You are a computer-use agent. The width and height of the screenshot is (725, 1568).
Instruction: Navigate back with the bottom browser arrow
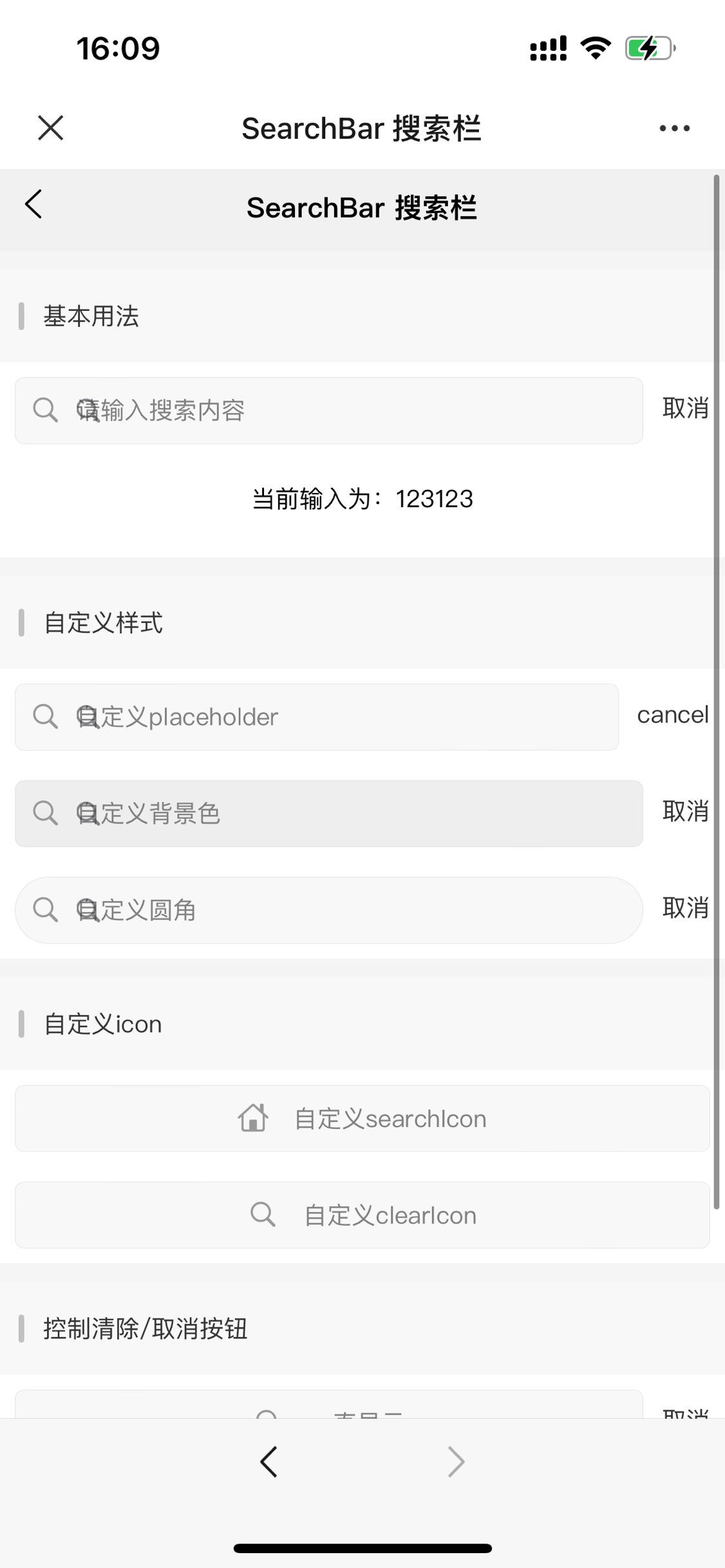pos(269,1461)
